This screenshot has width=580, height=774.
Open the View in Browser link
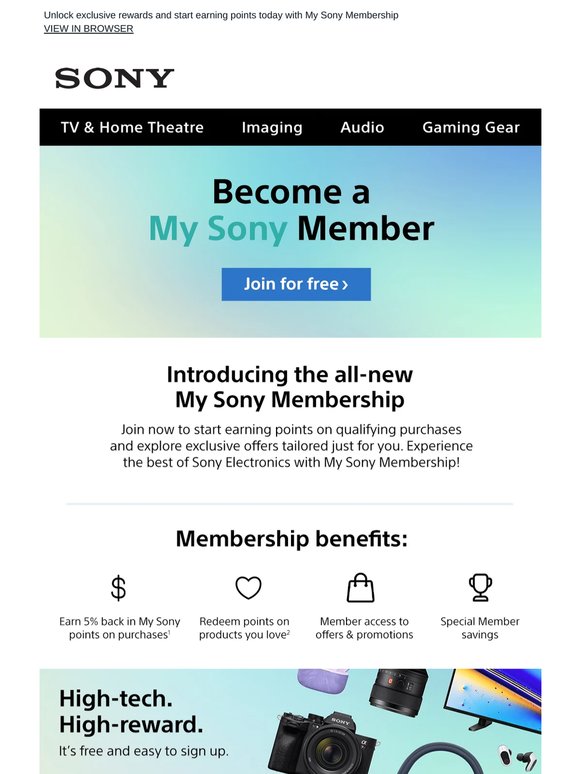tap(88, 29)
